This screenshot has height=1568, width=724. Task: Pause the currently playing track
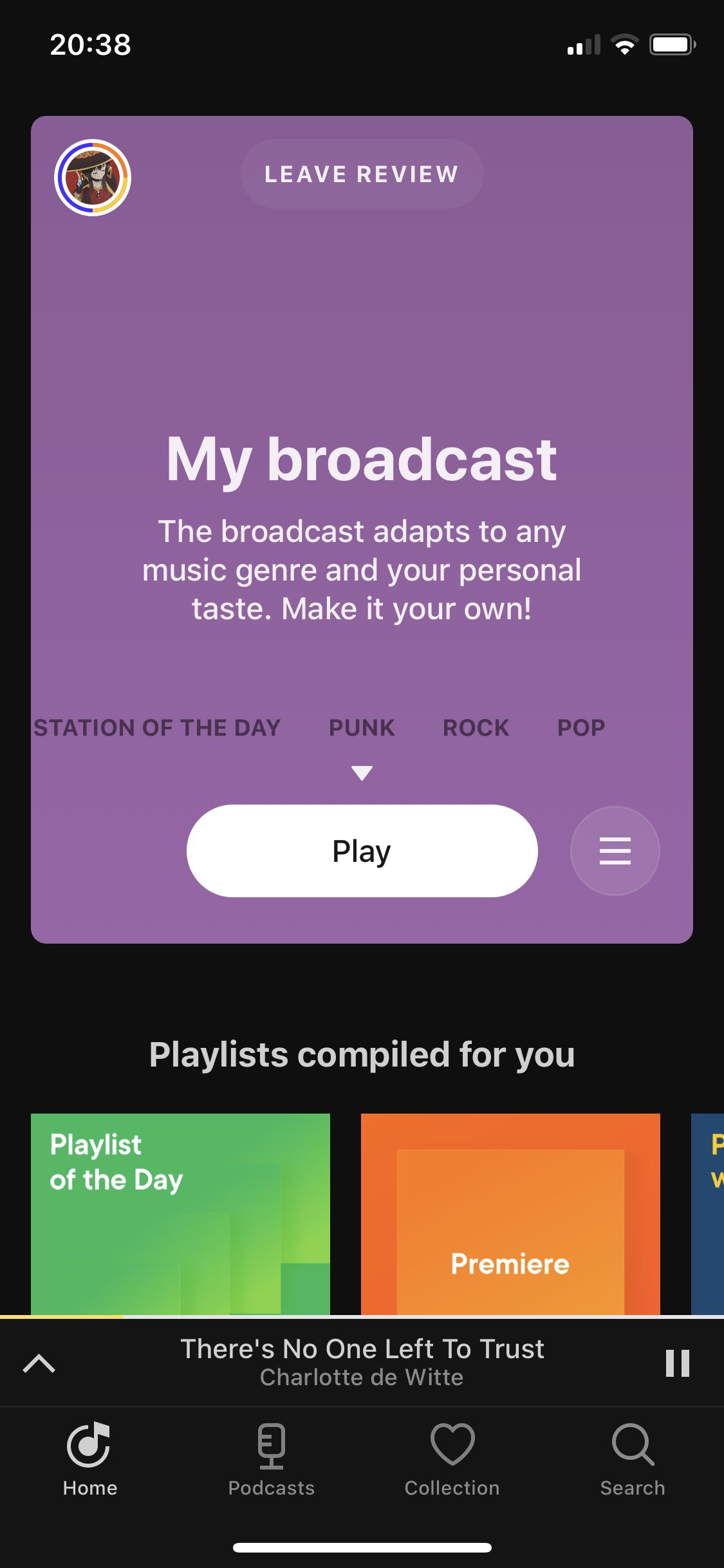point(677,1363)
